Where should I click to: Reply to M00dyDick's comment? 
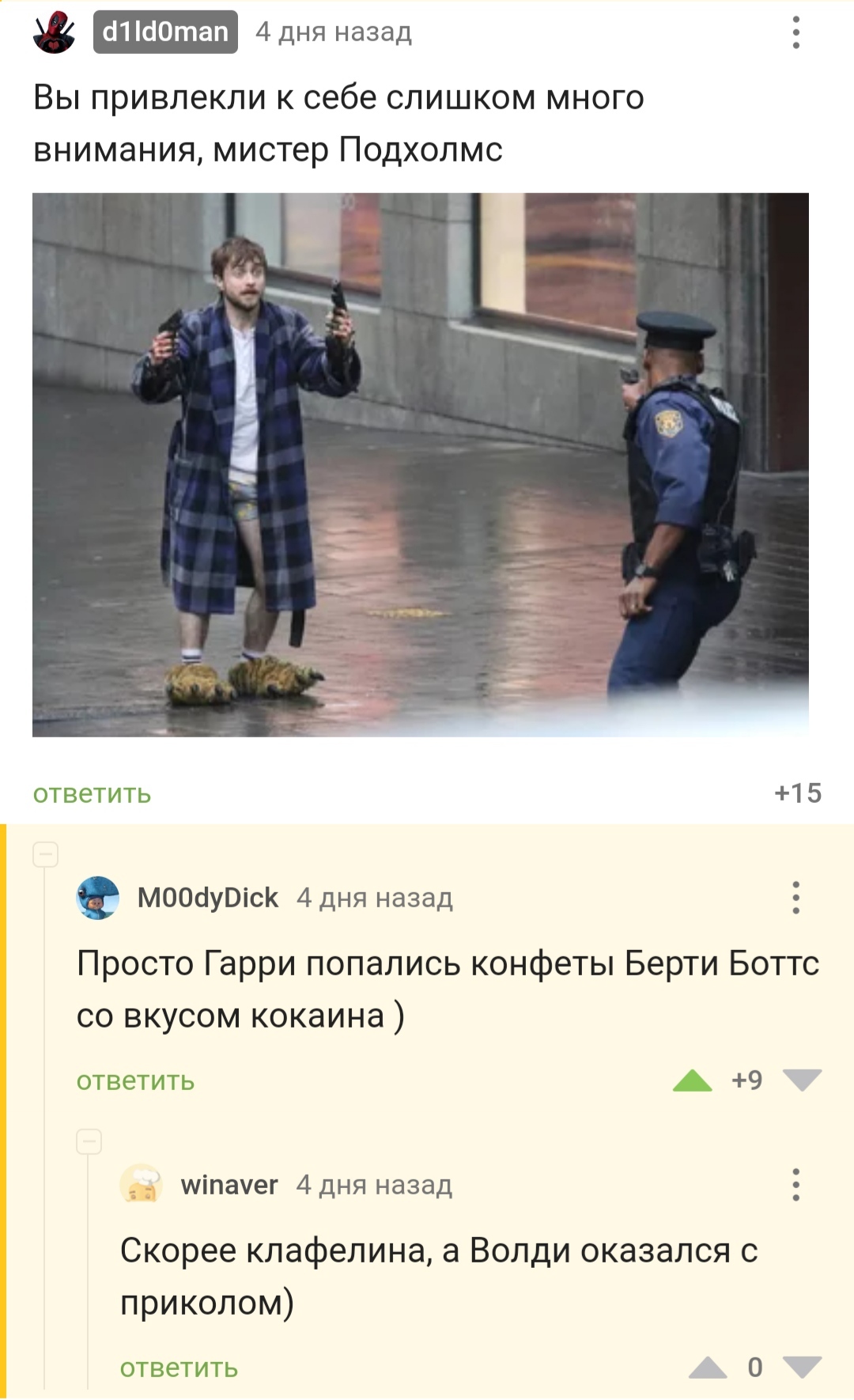[x=135, y=1080]
